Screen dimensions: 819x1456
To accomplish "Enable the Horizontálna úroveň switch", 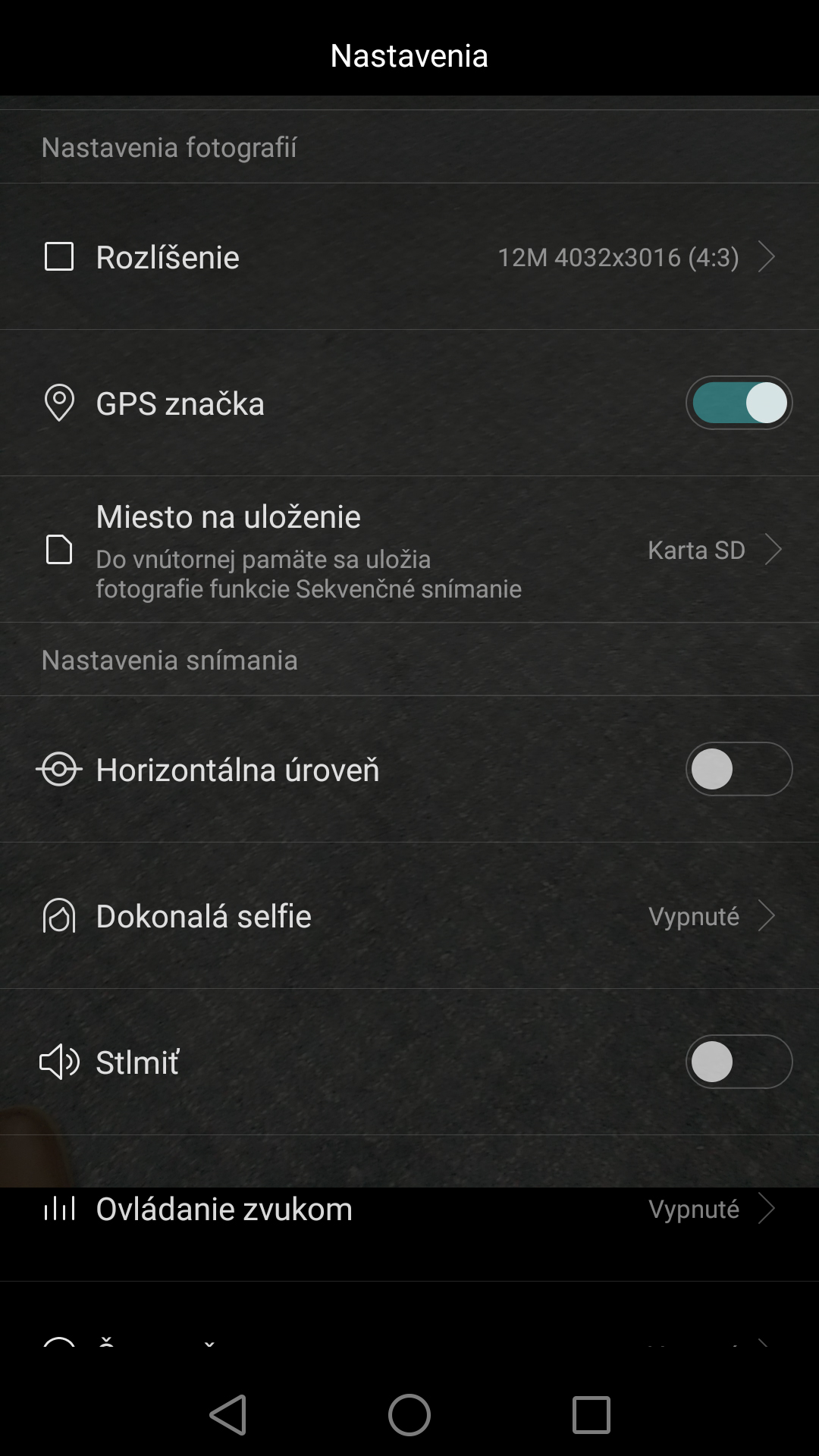I will tap(739, 769).
